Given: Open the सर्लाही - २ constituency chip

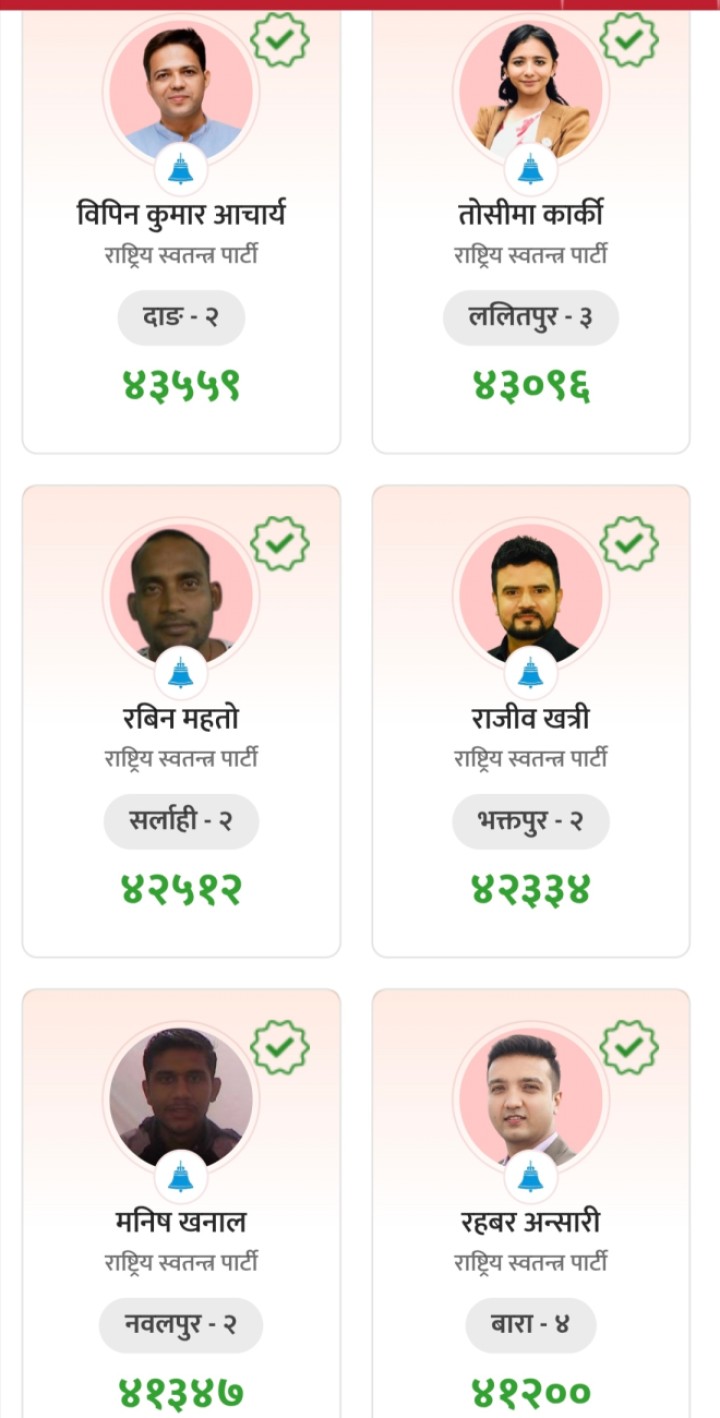Looking at the screenshot, I should (181, 822).
